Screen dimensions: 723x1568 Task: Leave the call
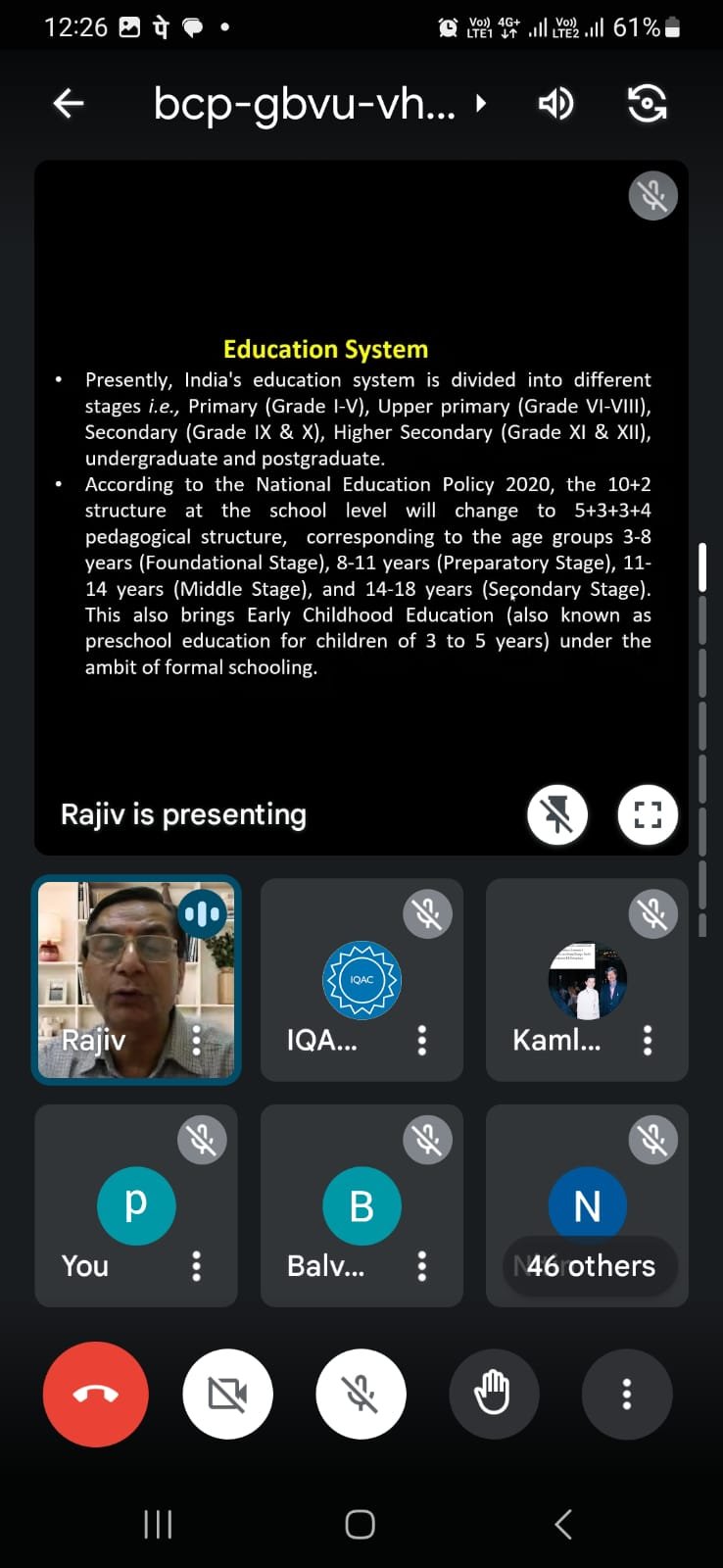(96, 1394)
